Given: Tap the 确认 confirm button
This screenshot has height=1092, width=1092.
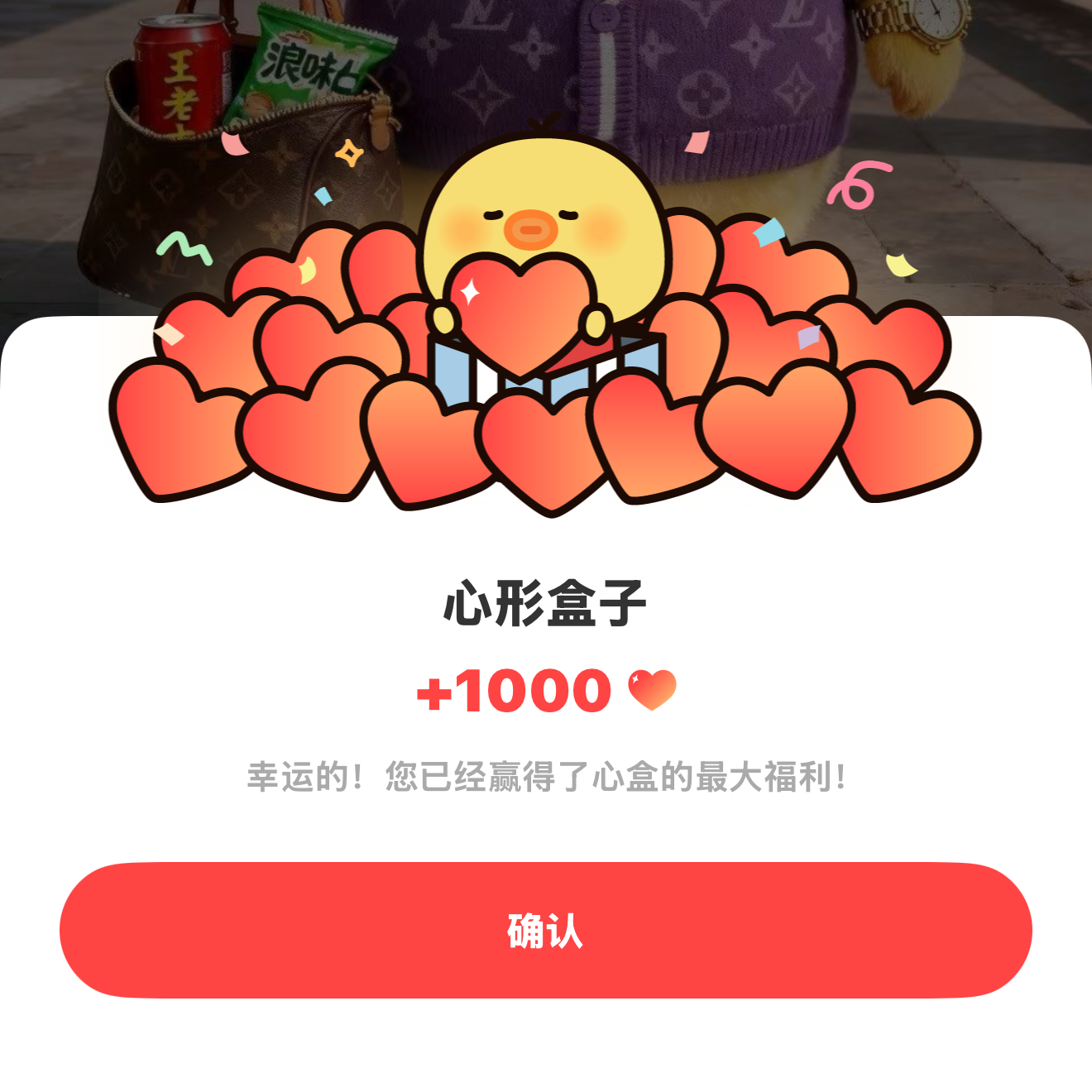Looking at the screenshot, I should pyautogui.click(x=546, y=930).
